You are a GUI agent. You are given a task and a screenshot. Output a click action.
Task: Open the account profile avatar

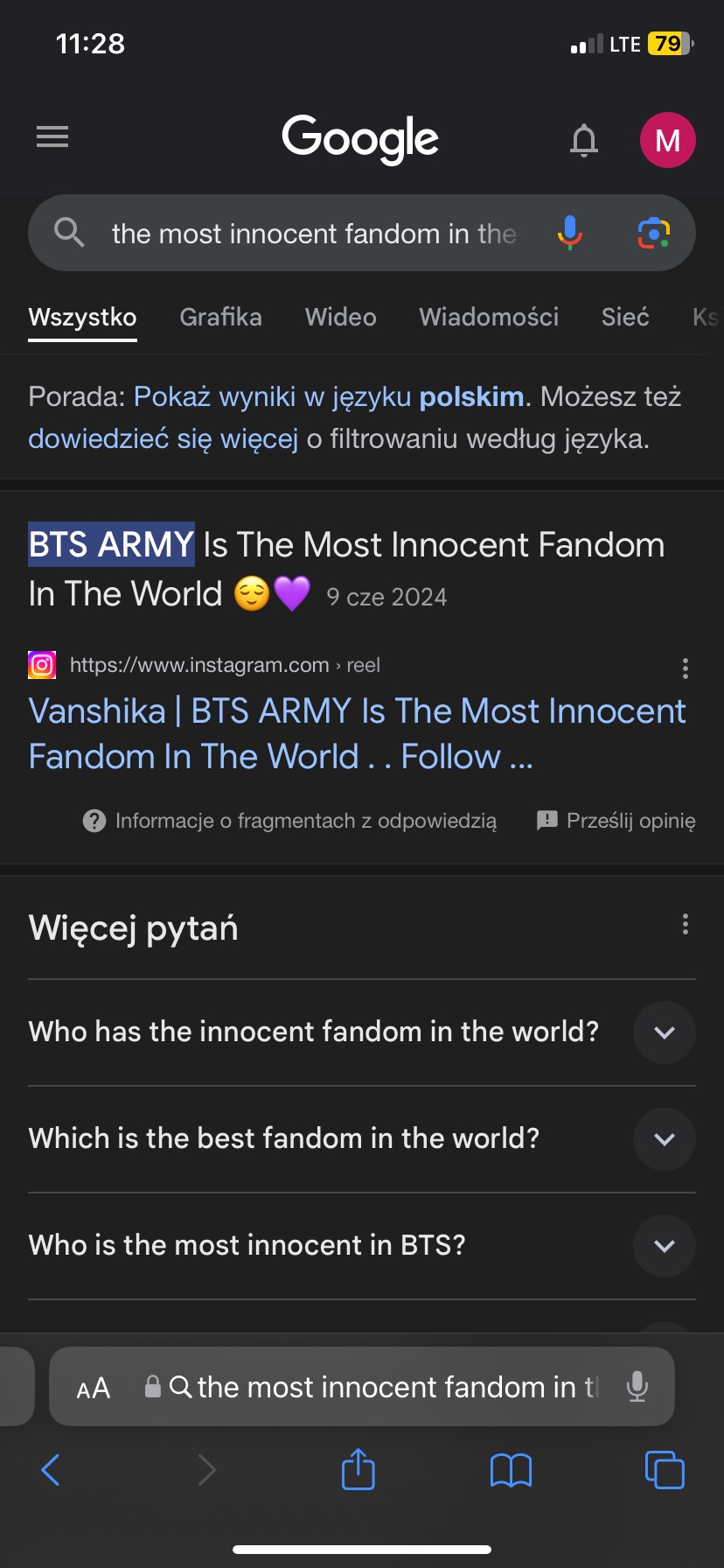pos(667,140)
